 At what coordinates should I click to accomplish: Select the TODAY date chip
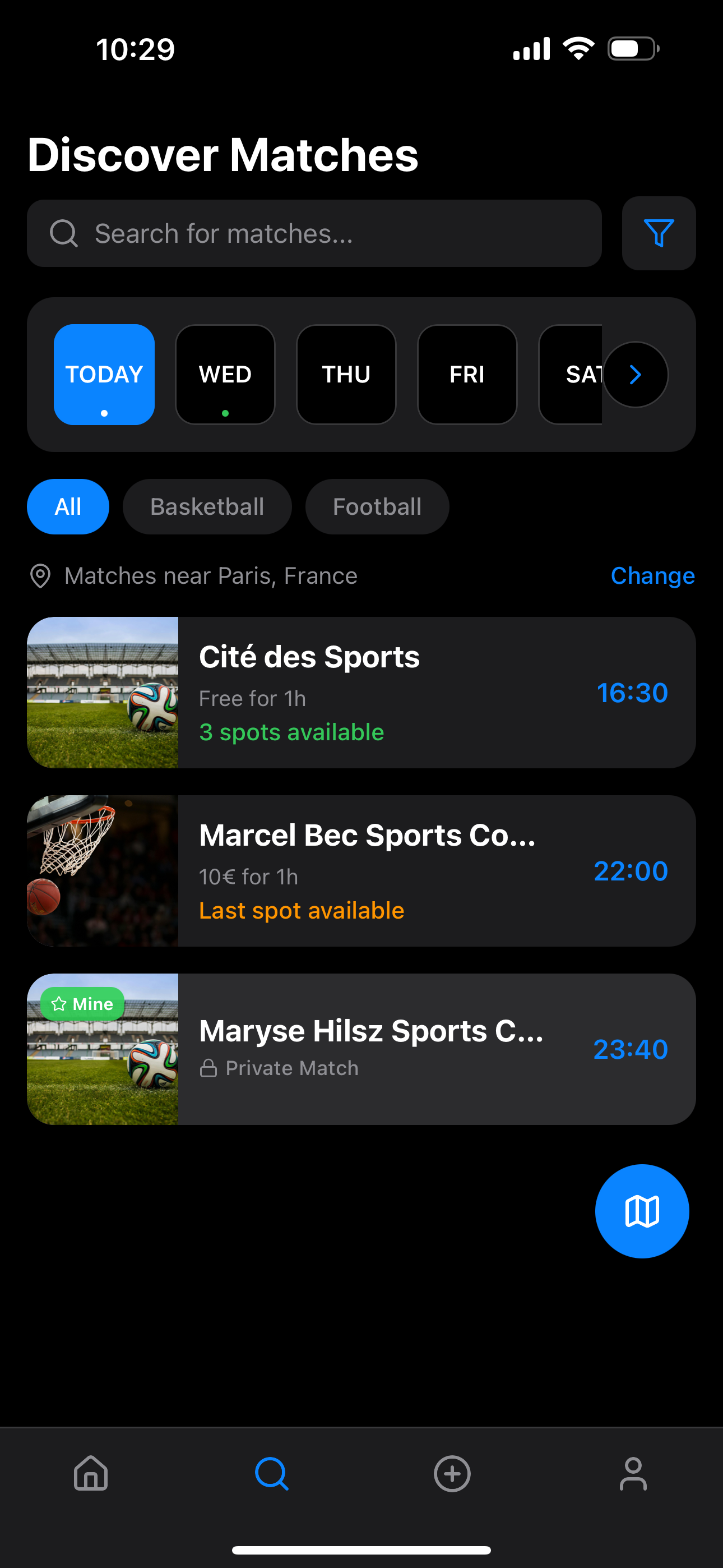point(104,375)
